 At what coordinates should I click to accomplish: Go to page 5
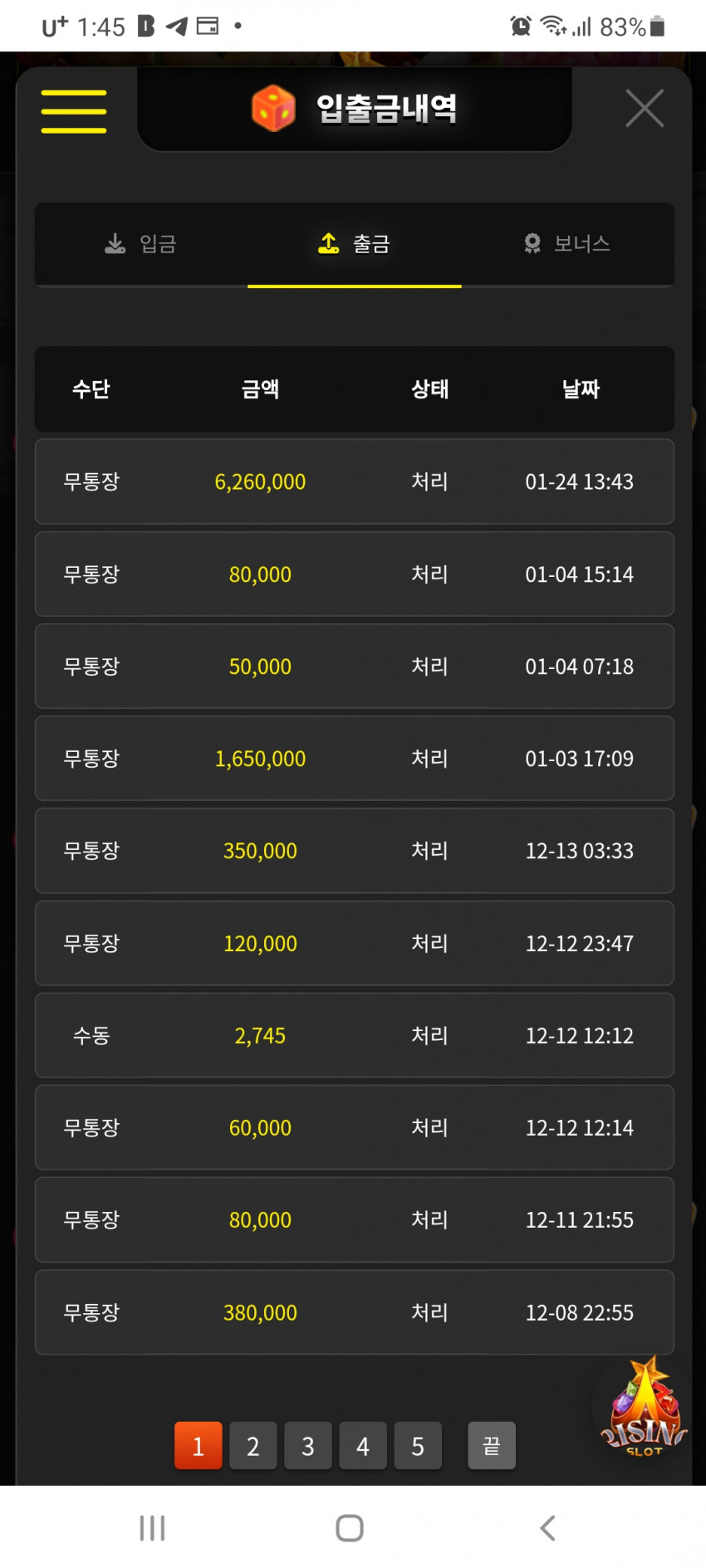coord(418,1446)
